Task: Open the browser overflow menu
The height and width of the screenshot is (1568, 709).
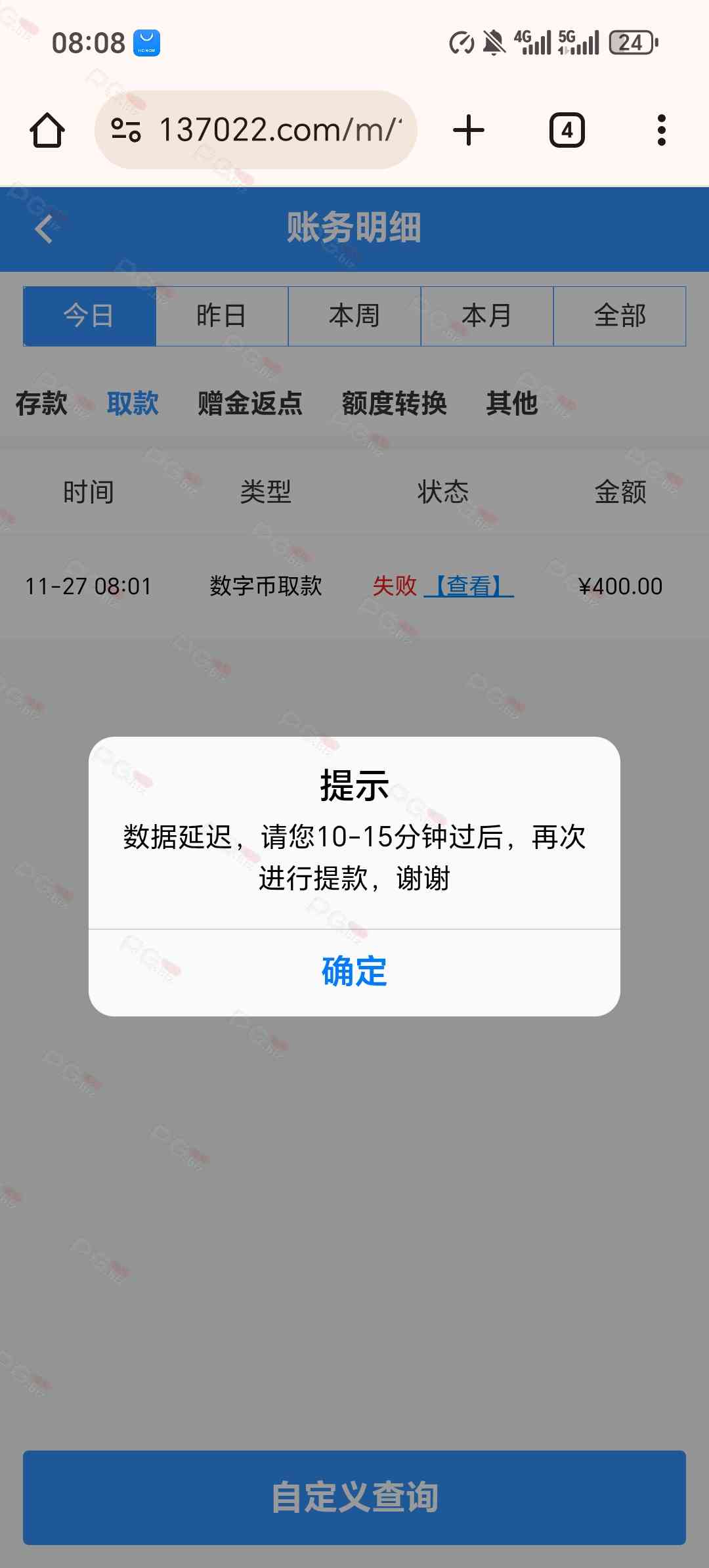Action: [x=661, y=130]
